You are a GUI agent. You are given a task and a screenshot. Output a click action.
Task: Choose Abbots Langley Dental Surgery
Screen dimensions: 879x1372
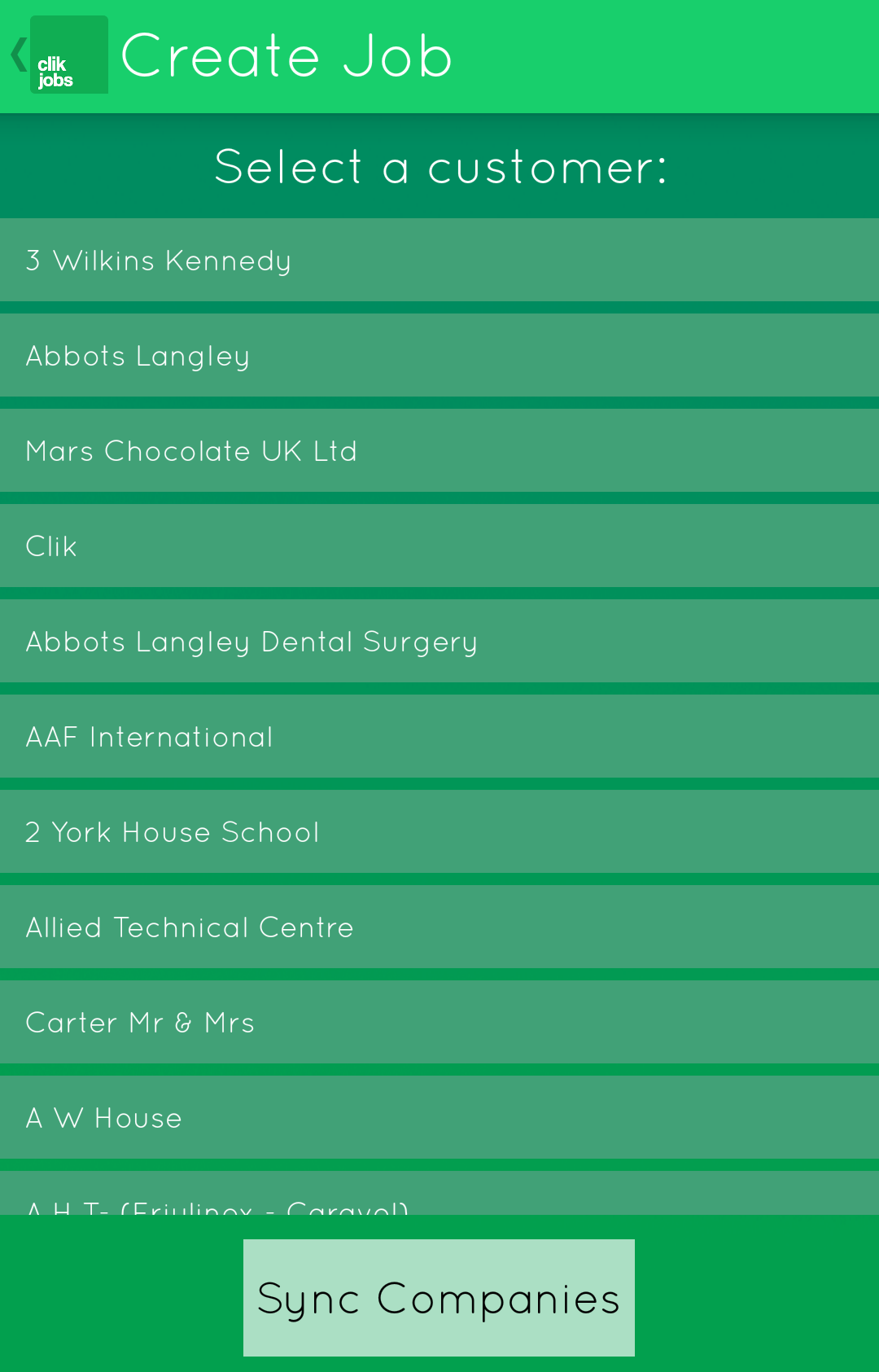tap(439, 642)
